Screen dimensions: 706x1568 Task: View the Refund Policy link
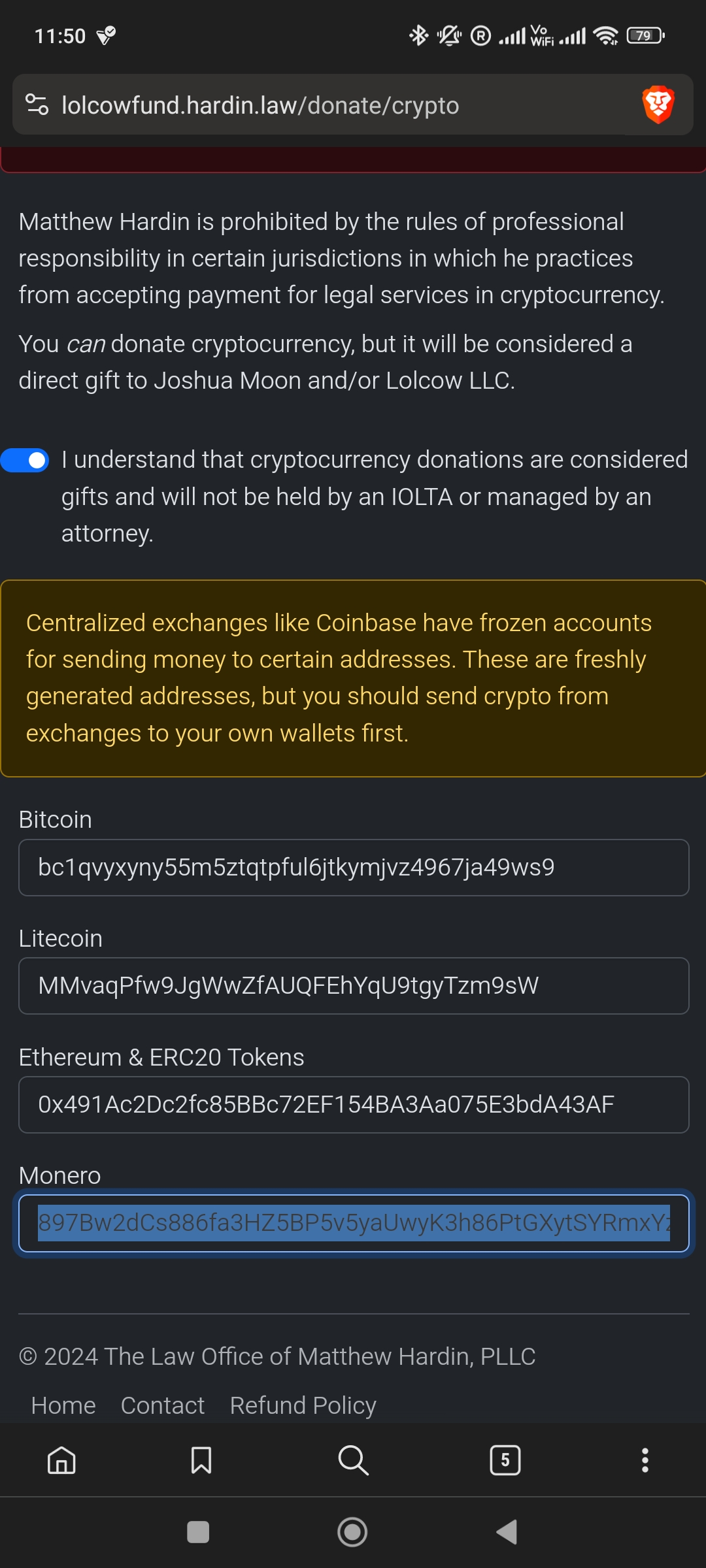click(x=303, y=1405)
